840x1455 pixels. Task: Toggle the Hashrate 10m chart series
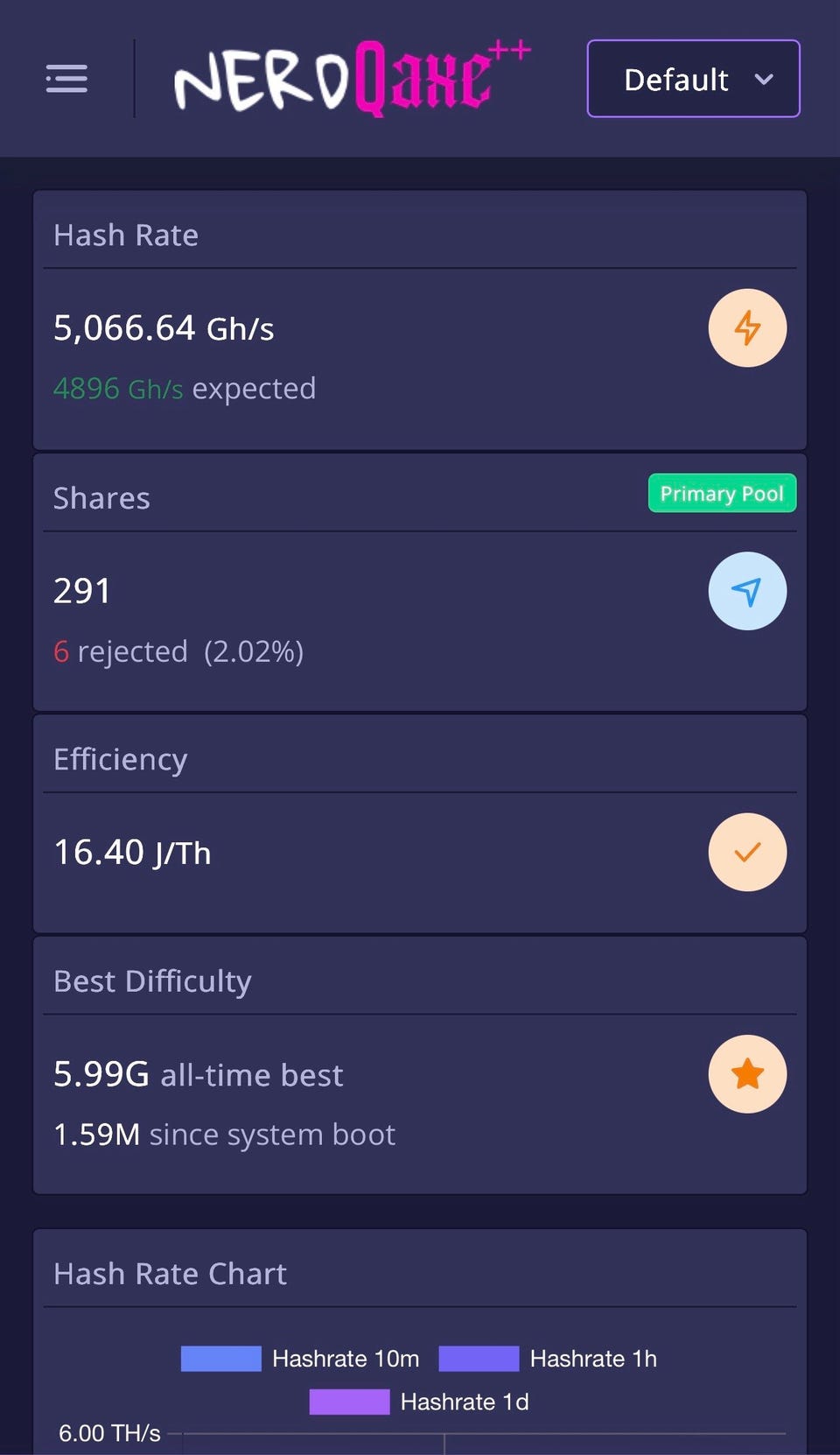(300, 1359)
